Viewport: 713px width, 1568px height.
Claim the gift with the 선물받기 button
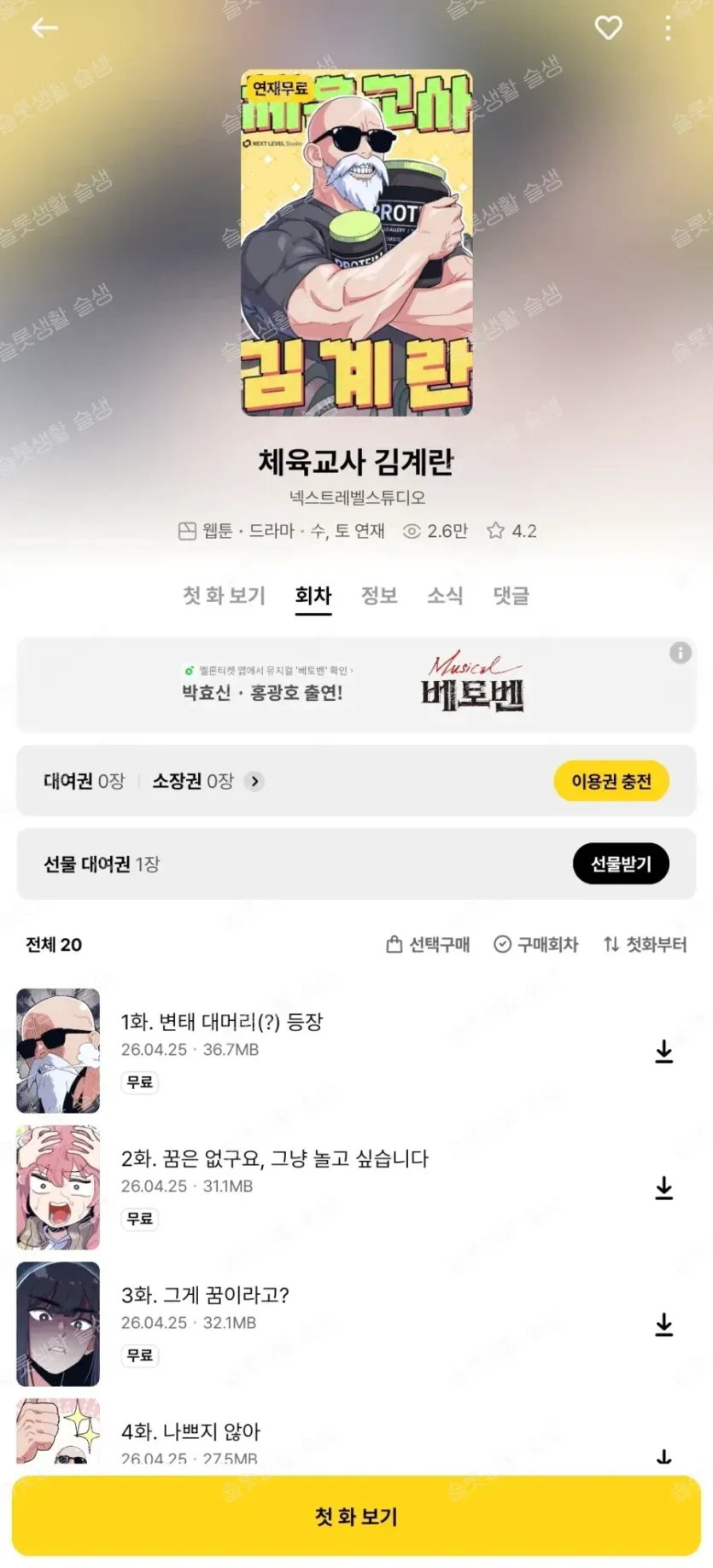621,864
